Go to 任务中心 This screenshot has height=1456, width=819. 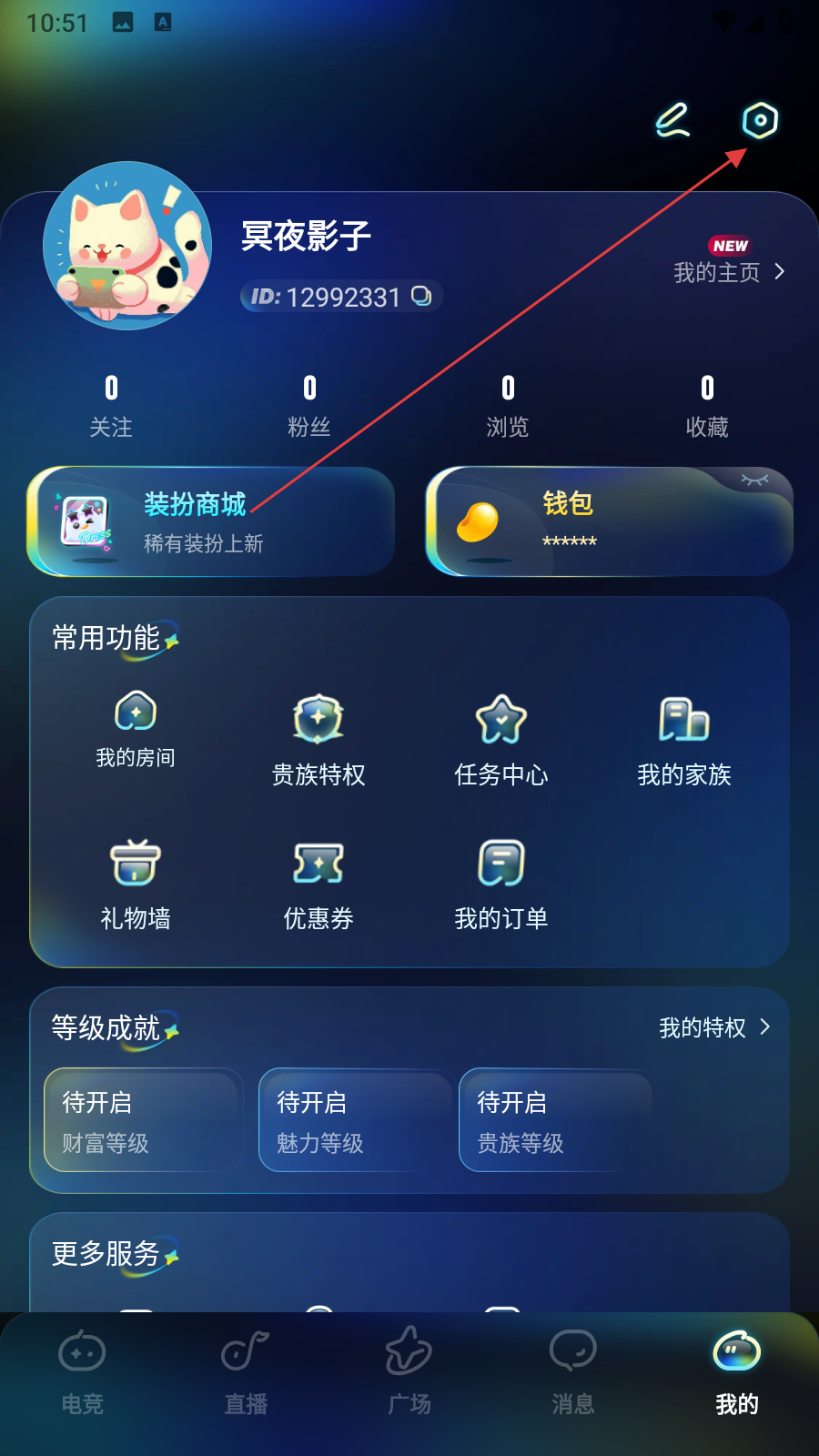pyautogui.click(x=501, y=739)
